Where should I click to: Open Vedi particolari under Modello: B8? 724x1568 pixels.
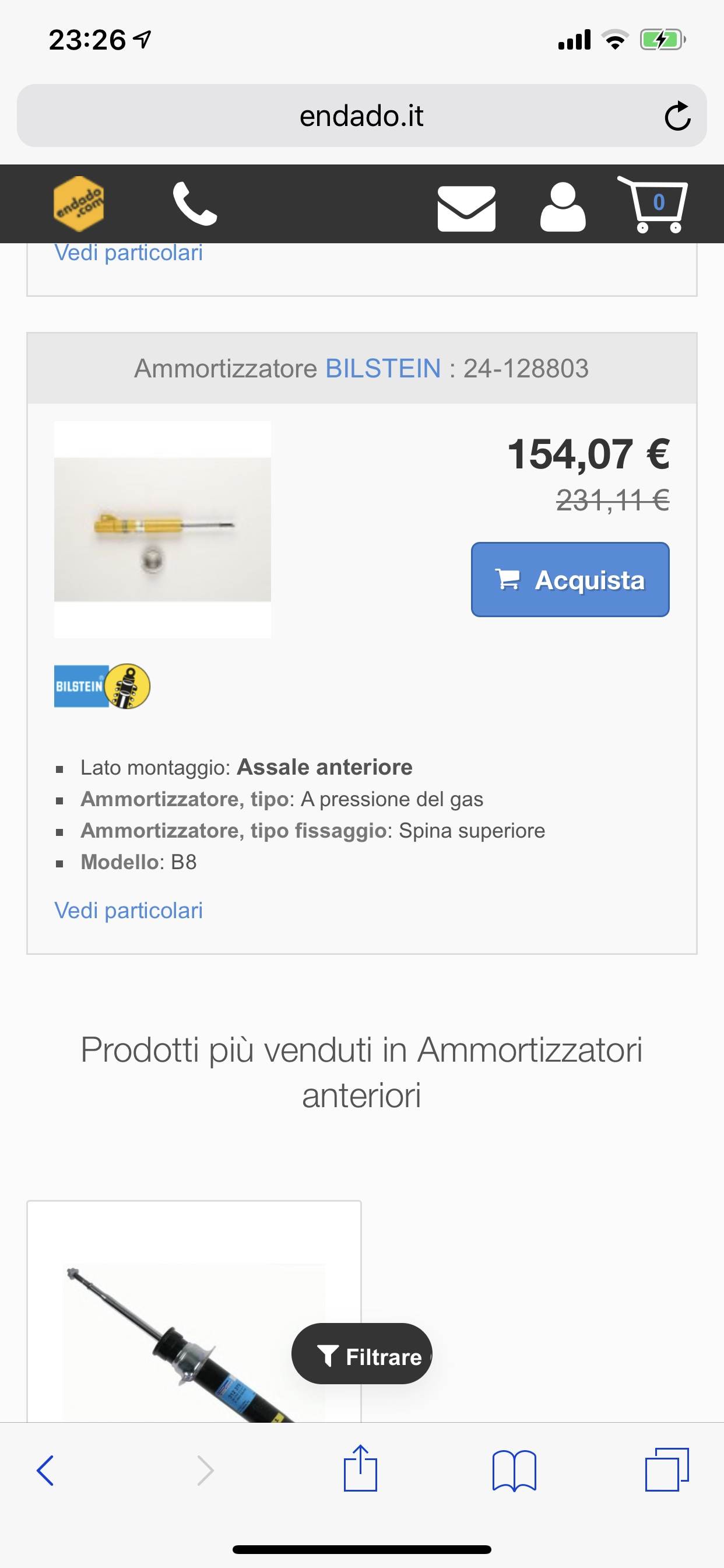[x=128, y=911]
